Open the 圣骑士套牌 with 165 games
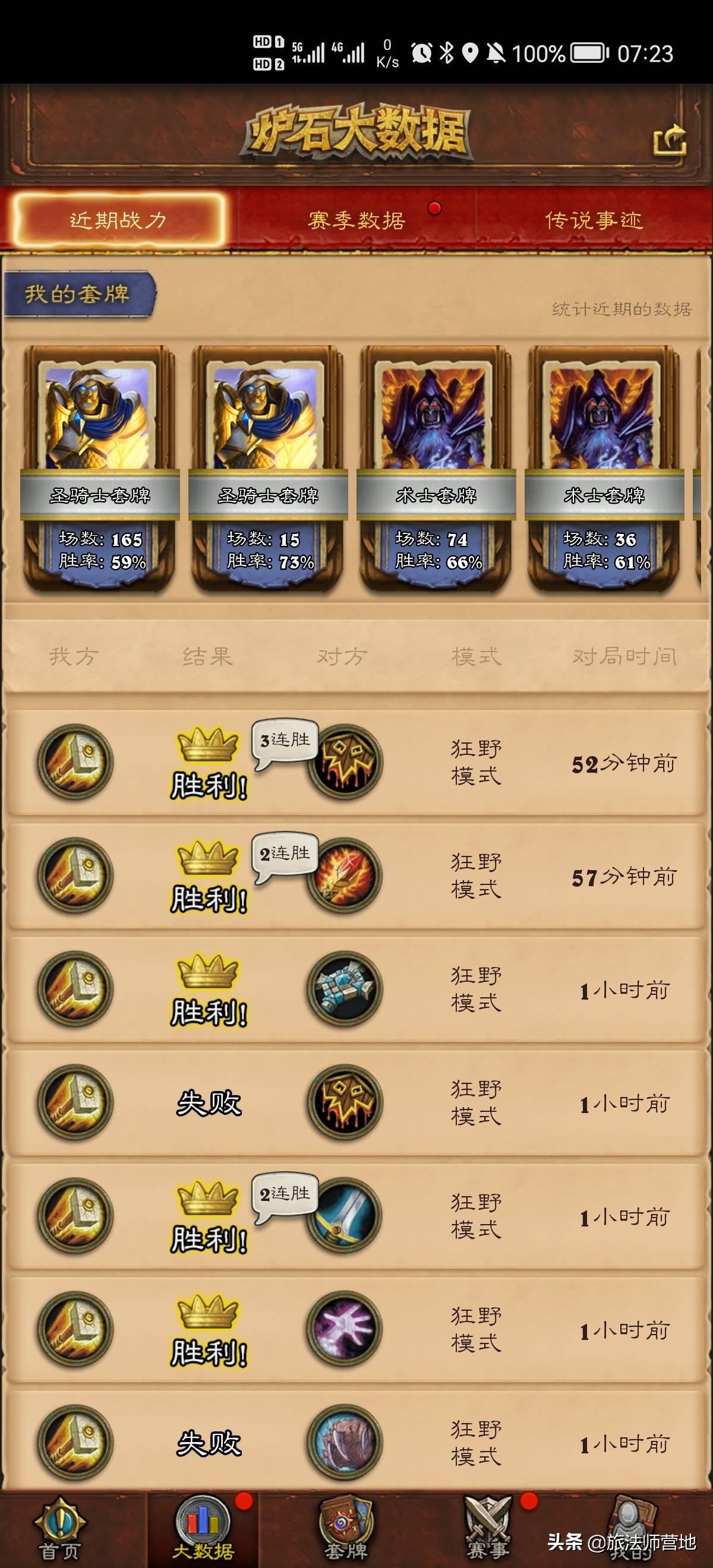Image resolution: width=713 pixels, height=1568 pixels. [x=100, y=468]
